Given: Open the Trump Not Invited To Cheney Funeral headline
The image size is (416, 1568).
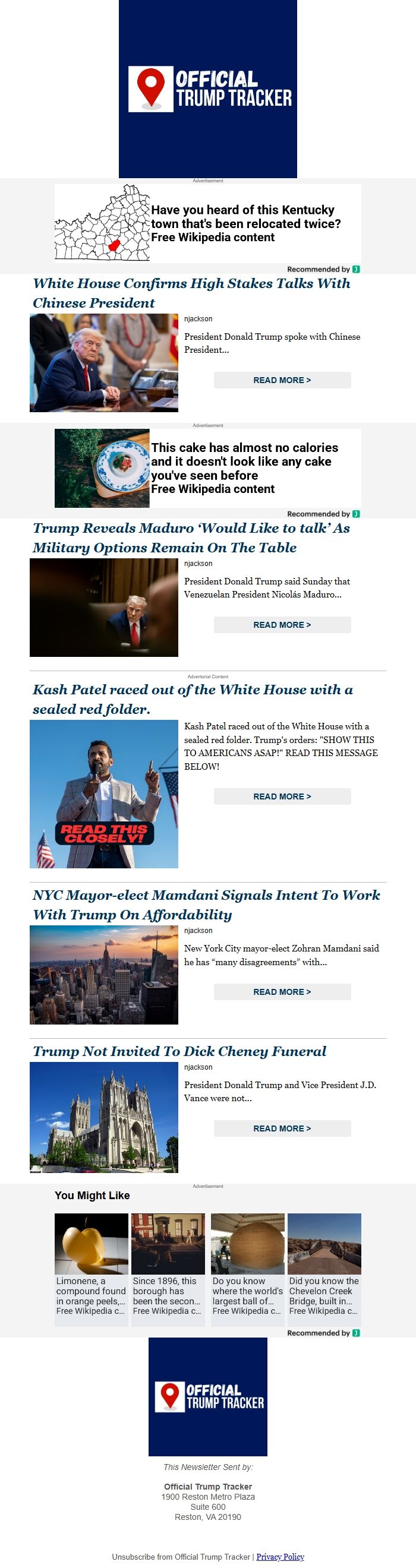Looking at the screenshot, I should (179, 1051).
